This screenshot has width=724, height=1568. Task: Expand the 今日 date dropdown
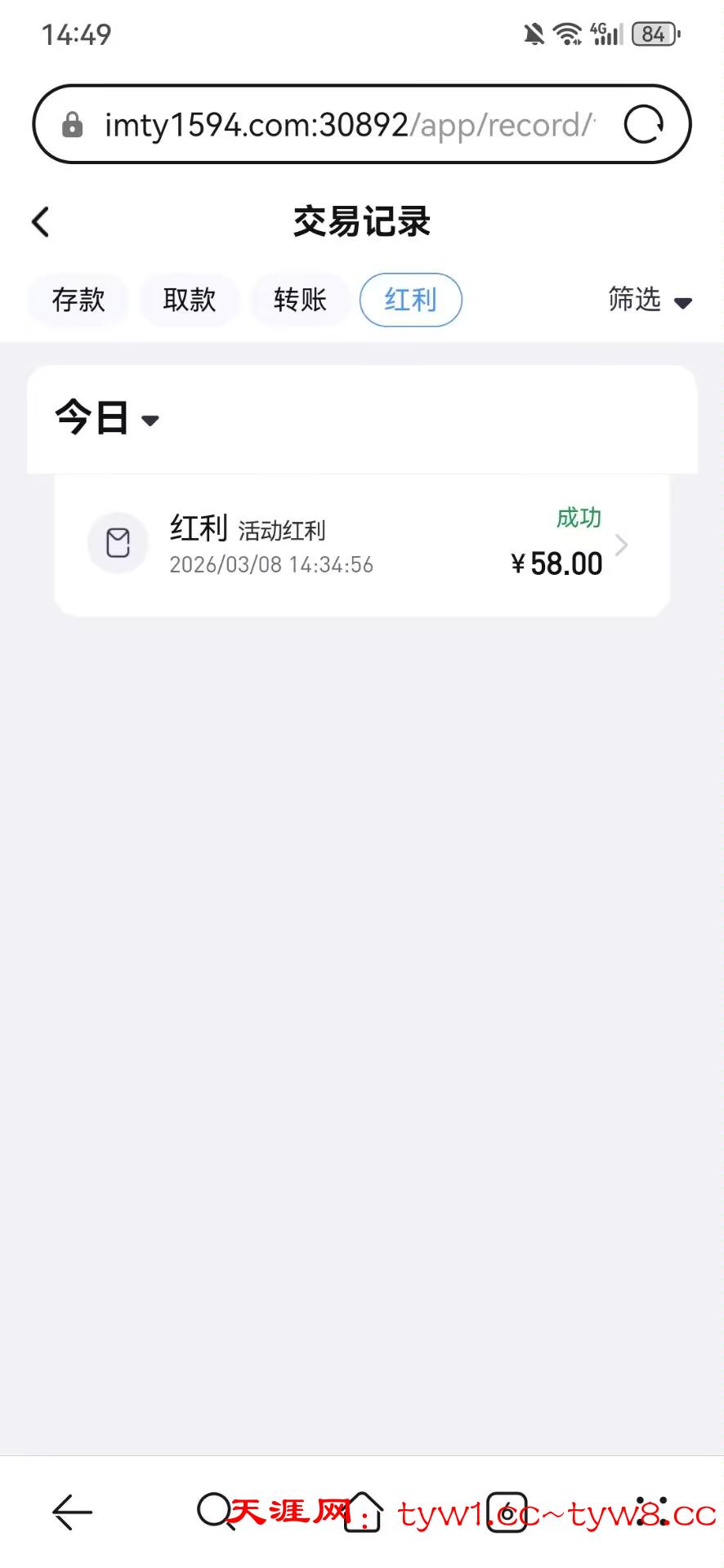click(x=106, y=418)
